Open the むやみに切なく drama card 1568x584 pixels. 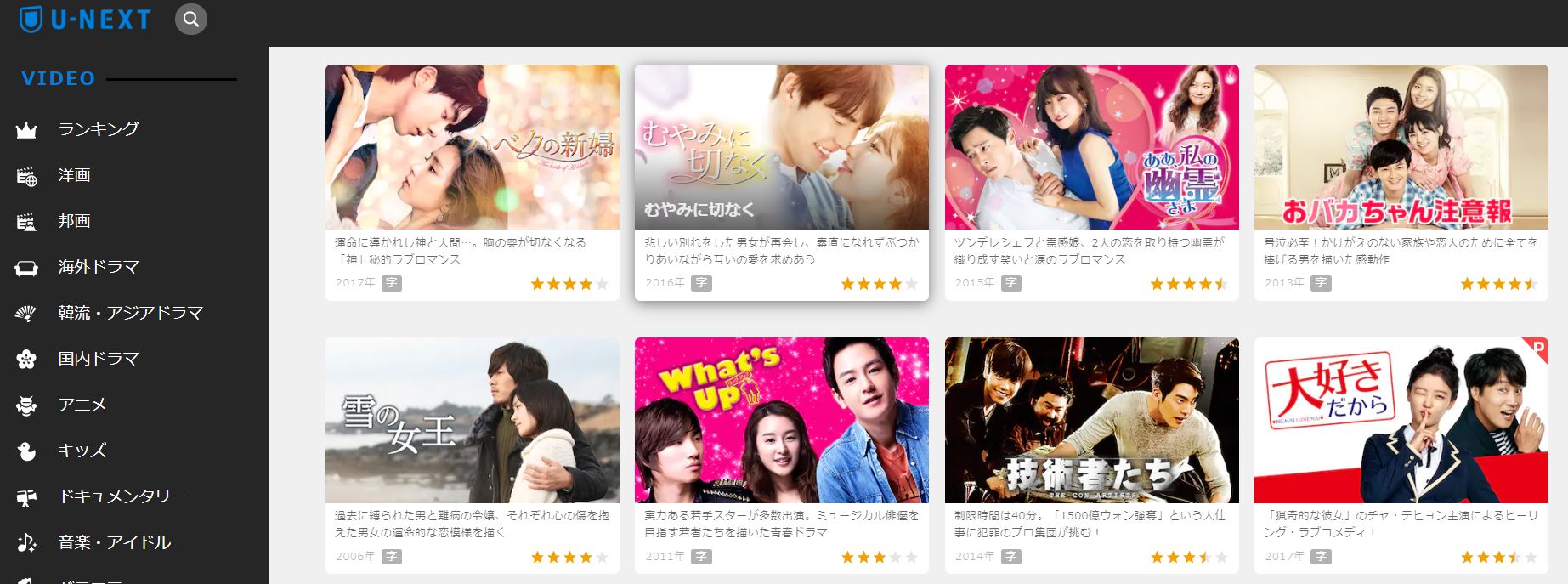click(x=781, y=147)
